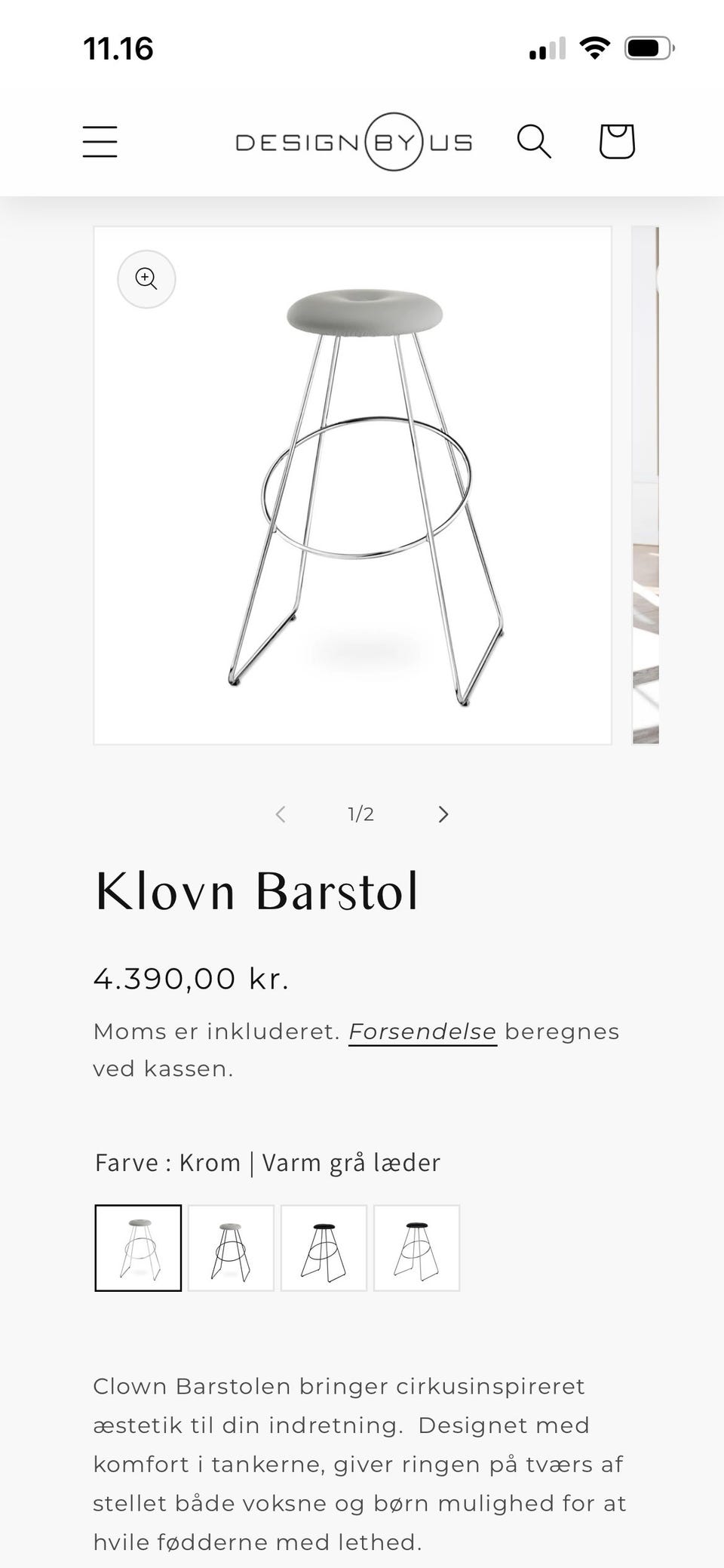Choose the second variant with black frame grey seat
This screenshot has height=1568, width=724.
point(231,1248)
